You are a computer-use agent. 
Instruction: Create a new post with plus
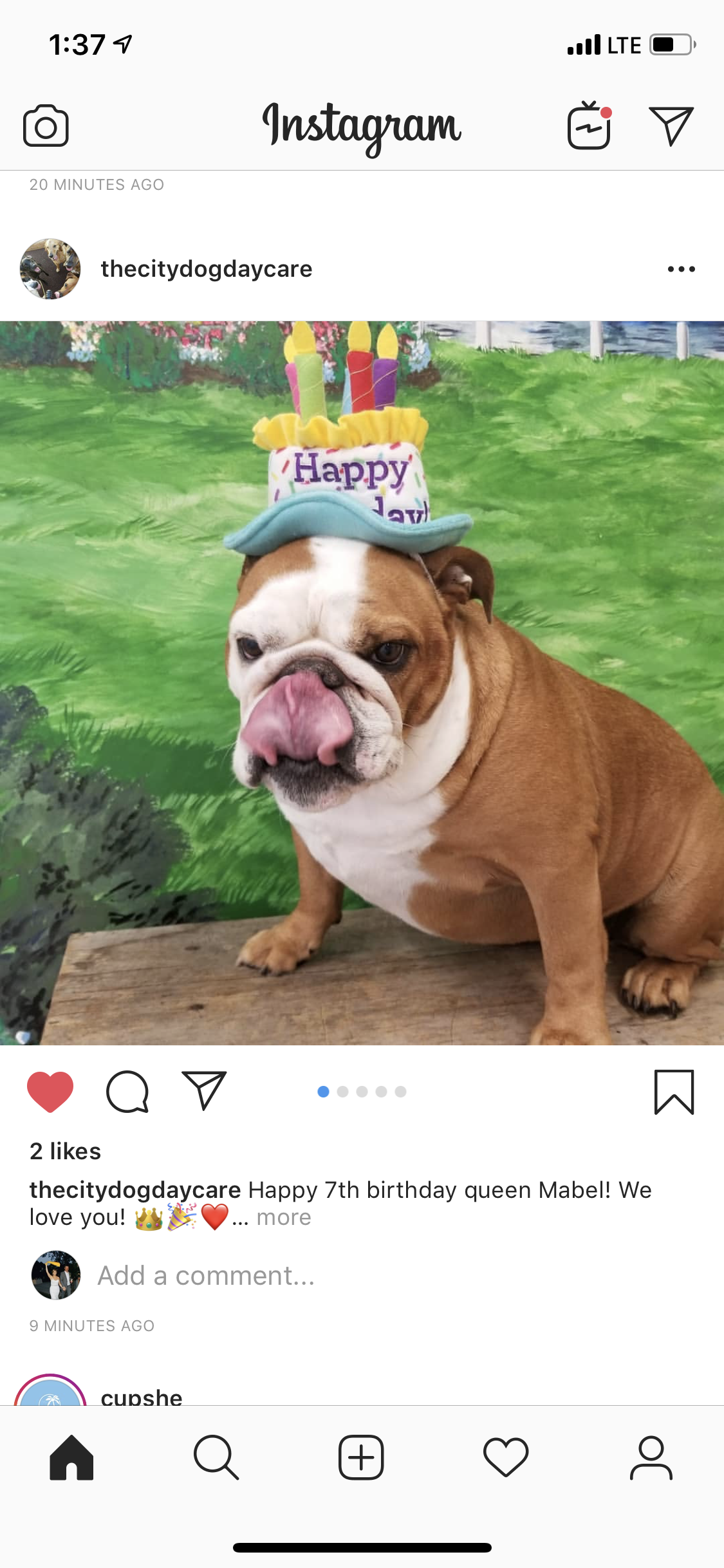click(361, 1457)
